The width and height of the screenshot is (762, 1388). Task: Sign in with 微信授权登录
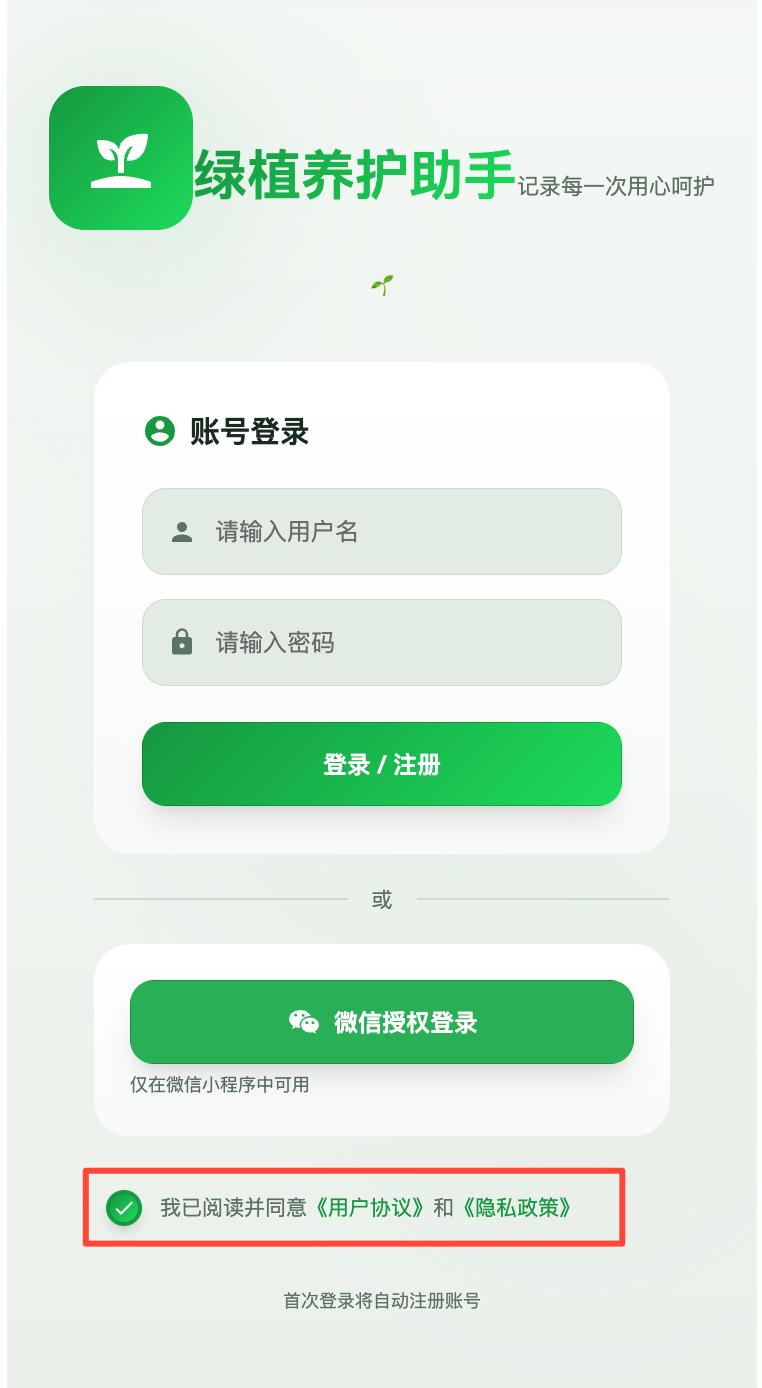(381, 1022)
